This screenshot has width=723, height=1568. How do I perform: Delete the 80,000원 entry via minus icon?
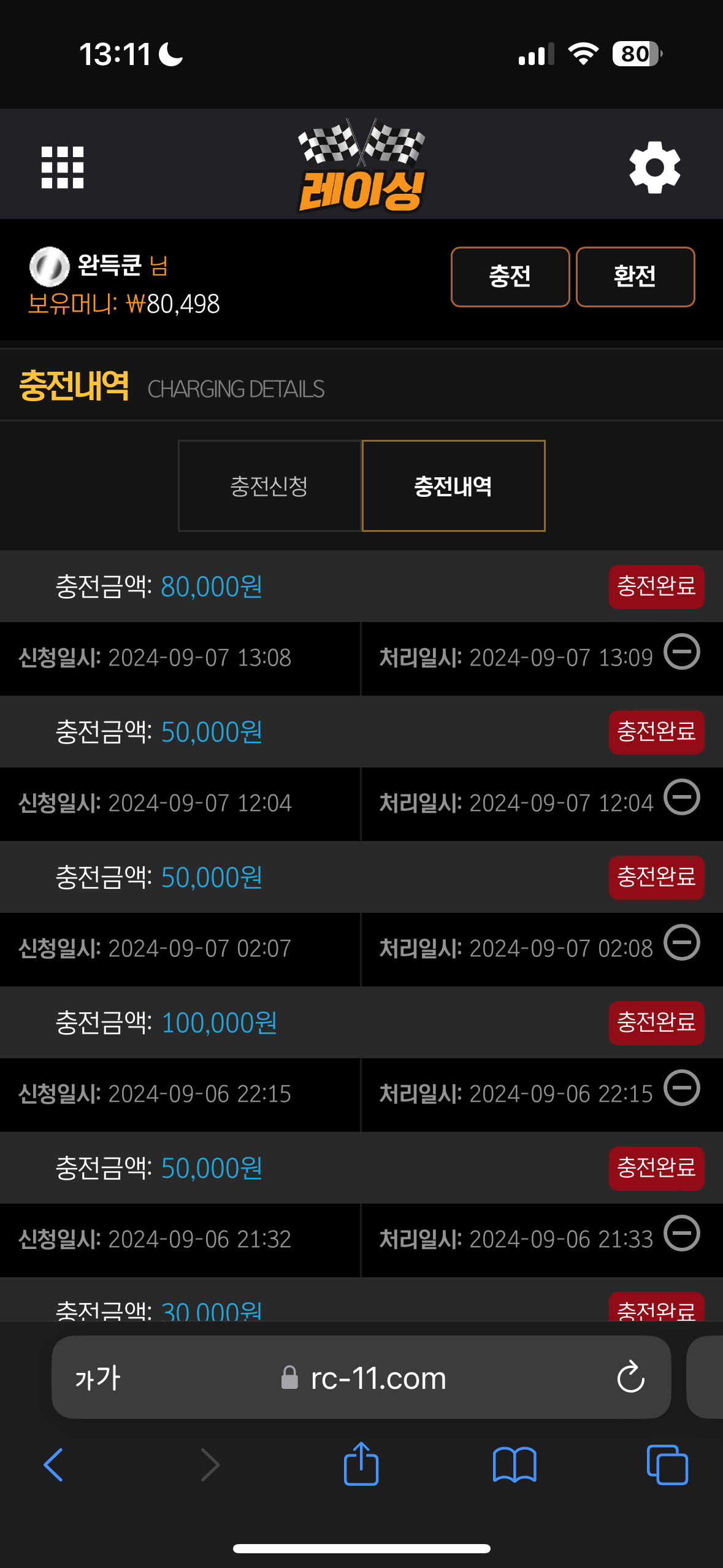[x=682, y=651]
